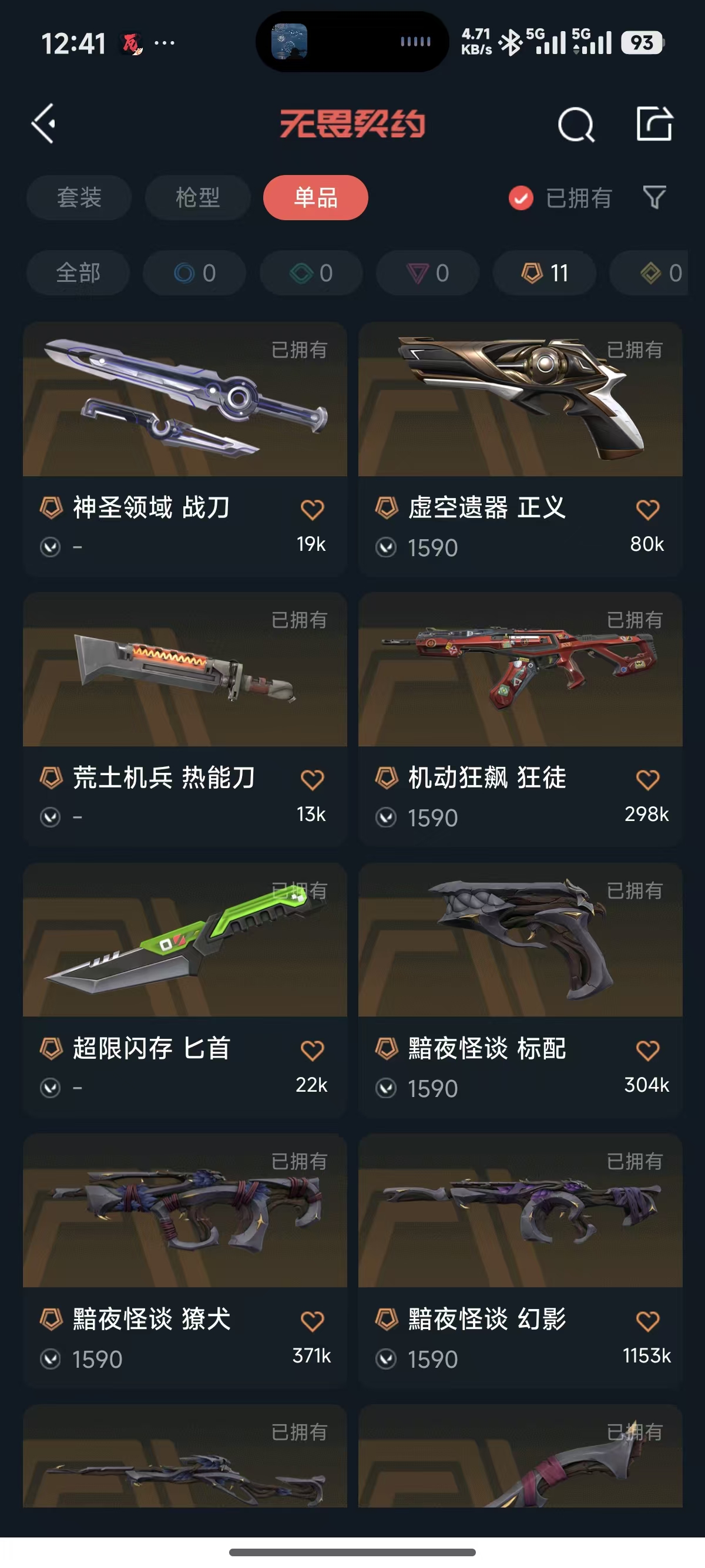Select the 单品 tab

(315, 198)
